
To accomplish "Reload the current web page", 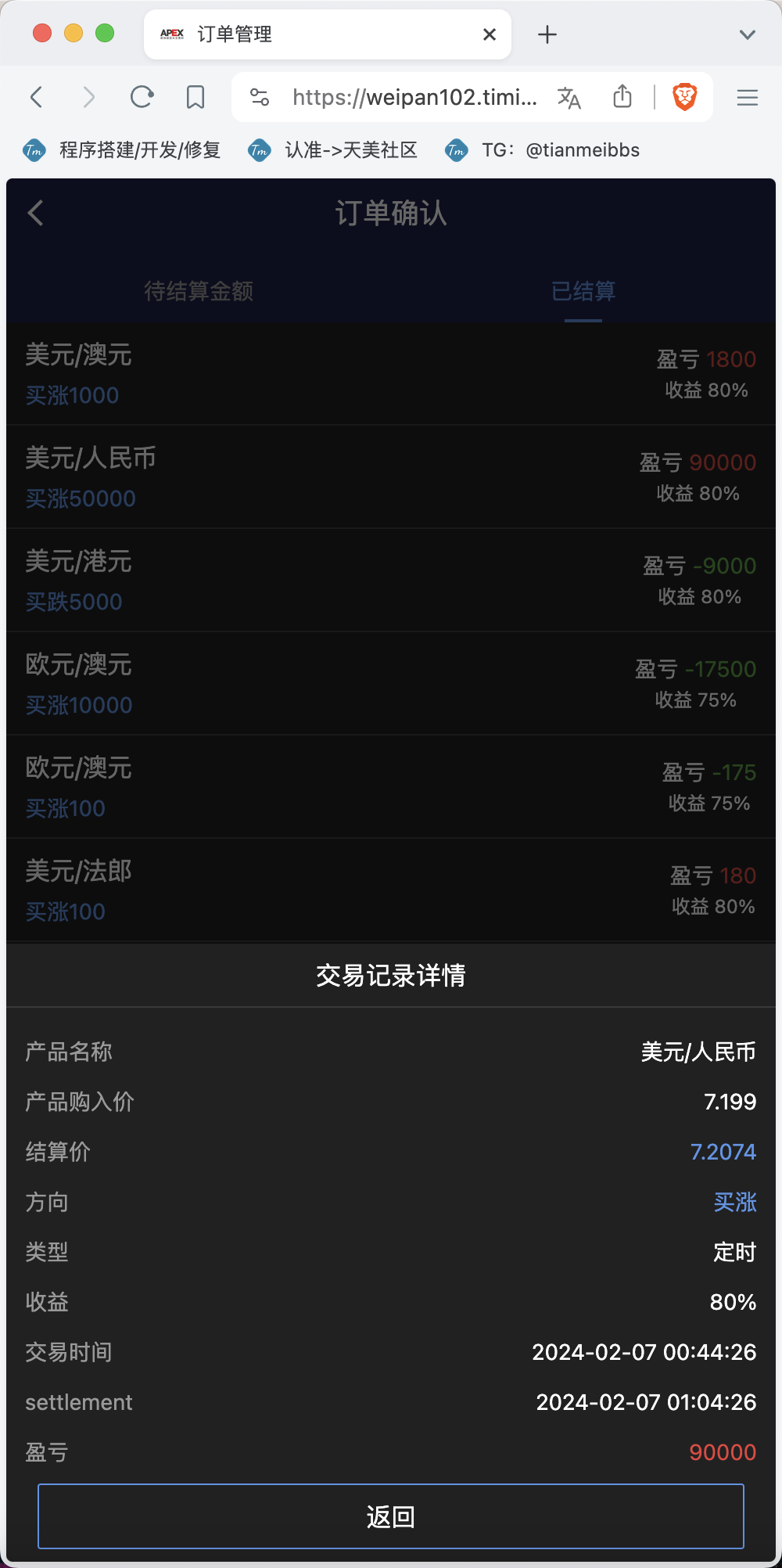I will pyautogui.click(x=142, y=97).
